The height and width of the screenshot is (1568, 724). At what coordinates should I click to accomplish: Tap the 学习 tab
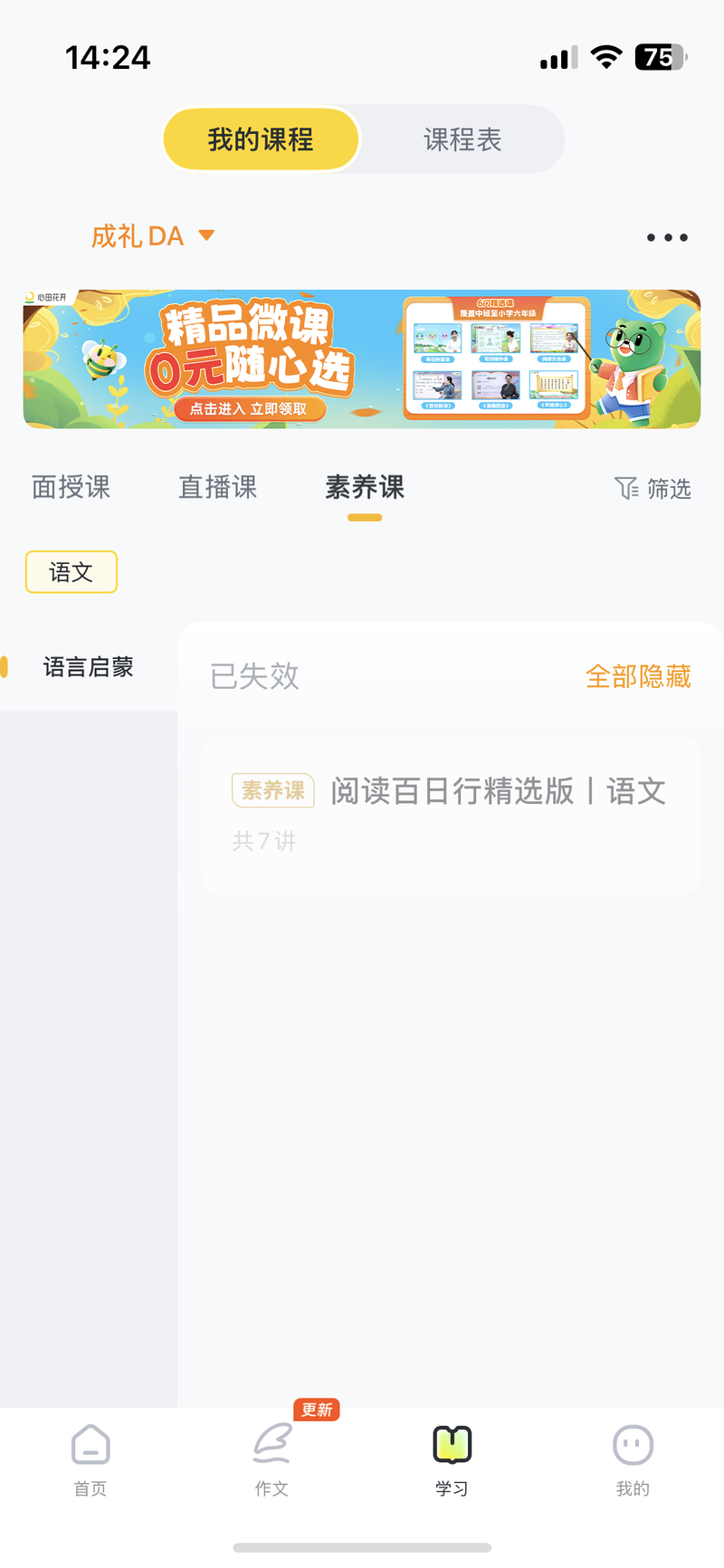(x=452, y=1459)
